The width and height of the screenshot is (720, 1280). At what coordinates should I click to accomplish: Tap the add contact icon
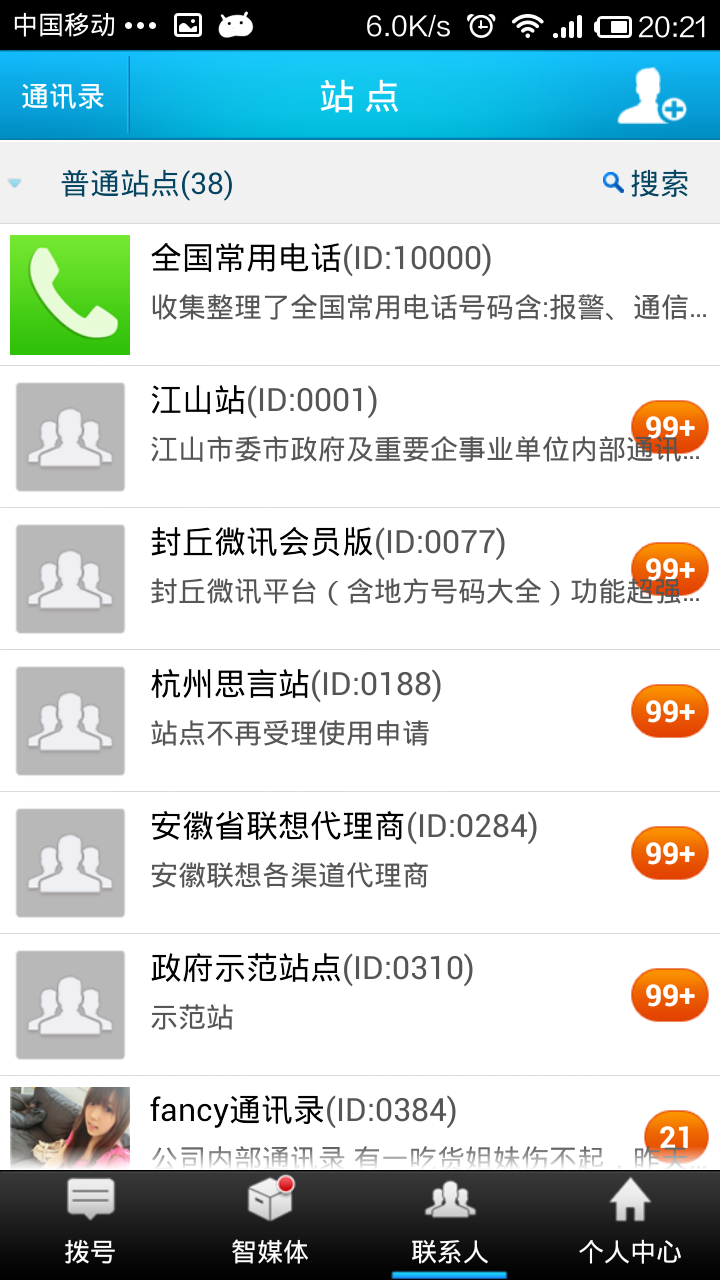click(x=651, y=97)
